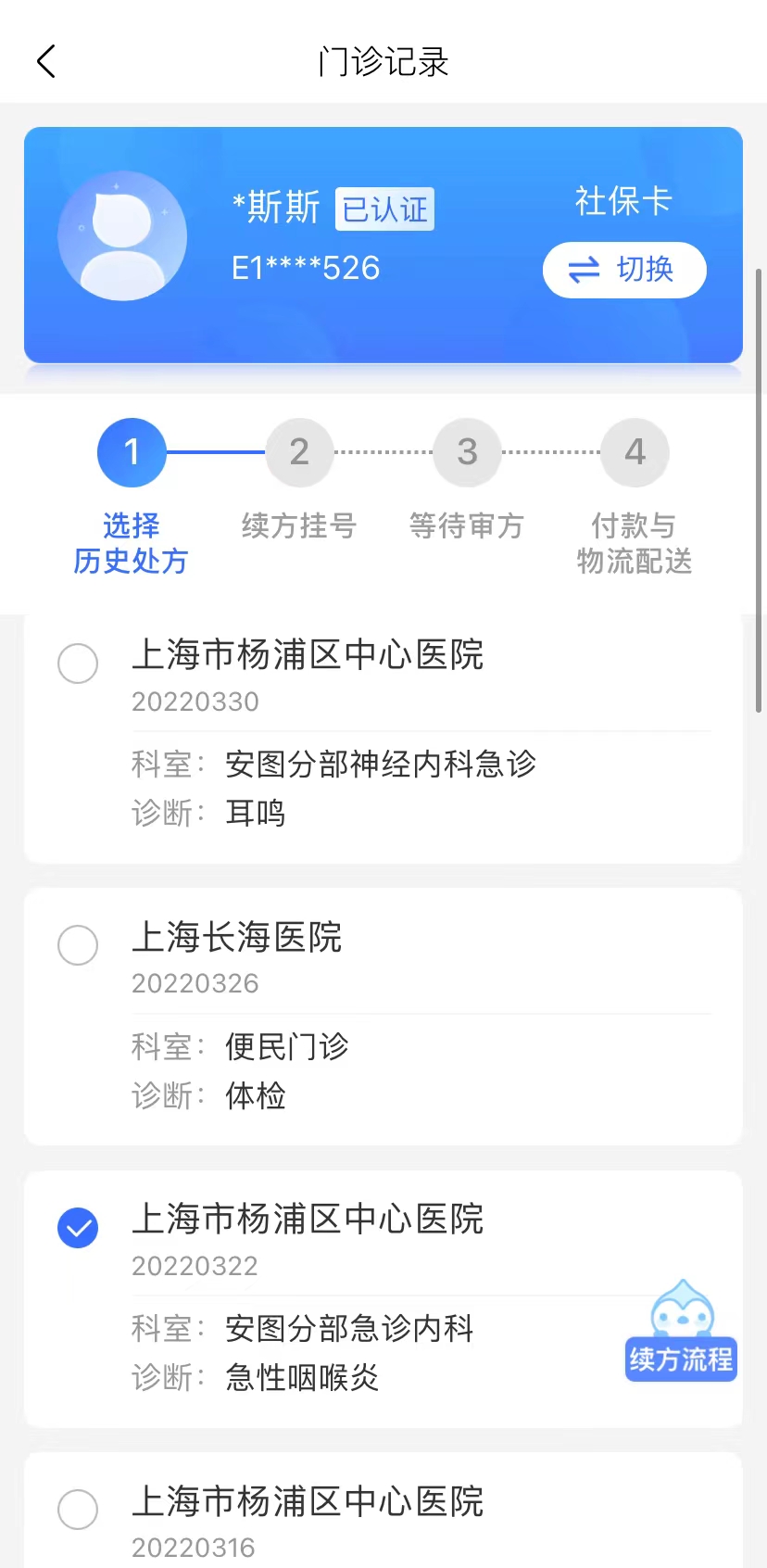
Task: Tap step 1 circle 选择历史处方
Action: 131,452
